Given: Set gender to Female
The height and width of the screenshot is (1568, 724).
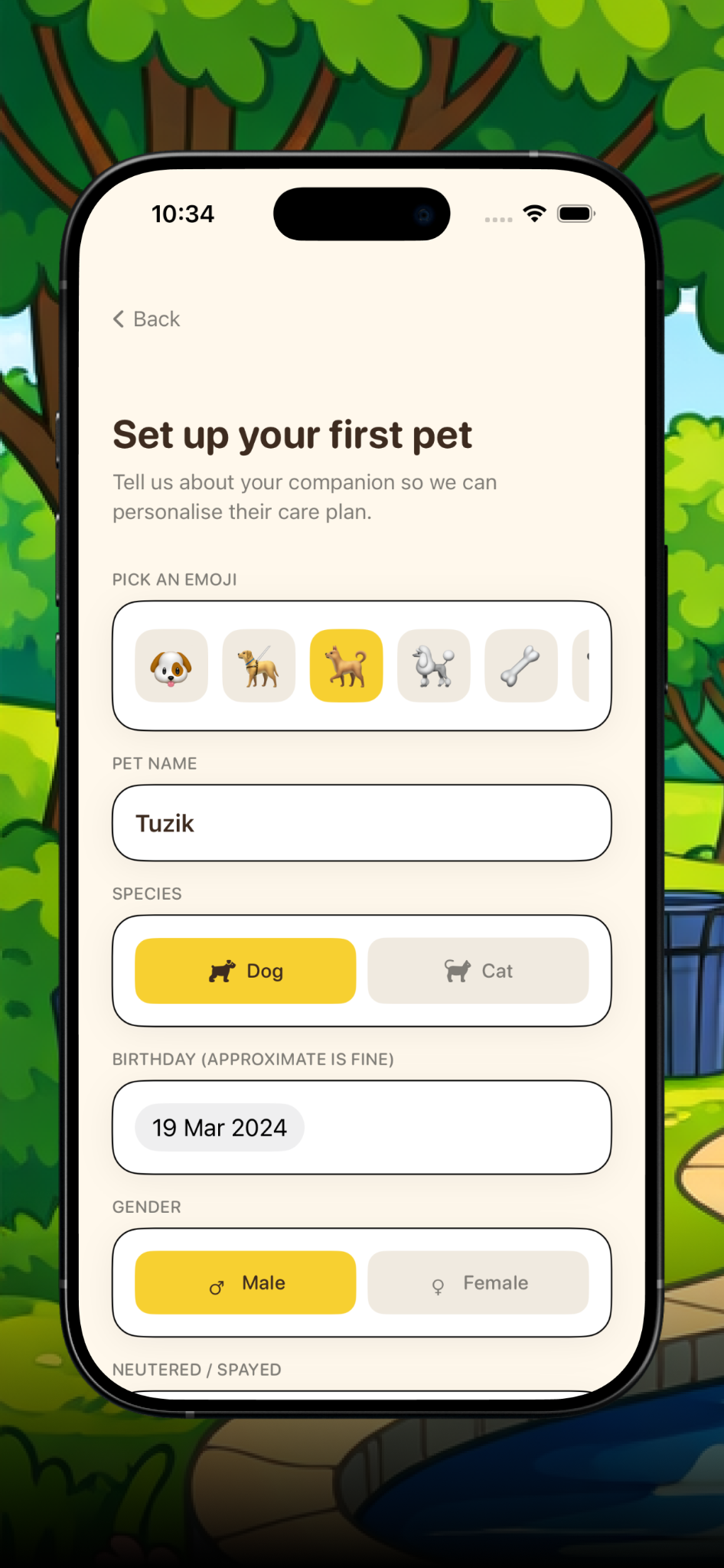Looking at the screenshot, I should (478, 1282).
